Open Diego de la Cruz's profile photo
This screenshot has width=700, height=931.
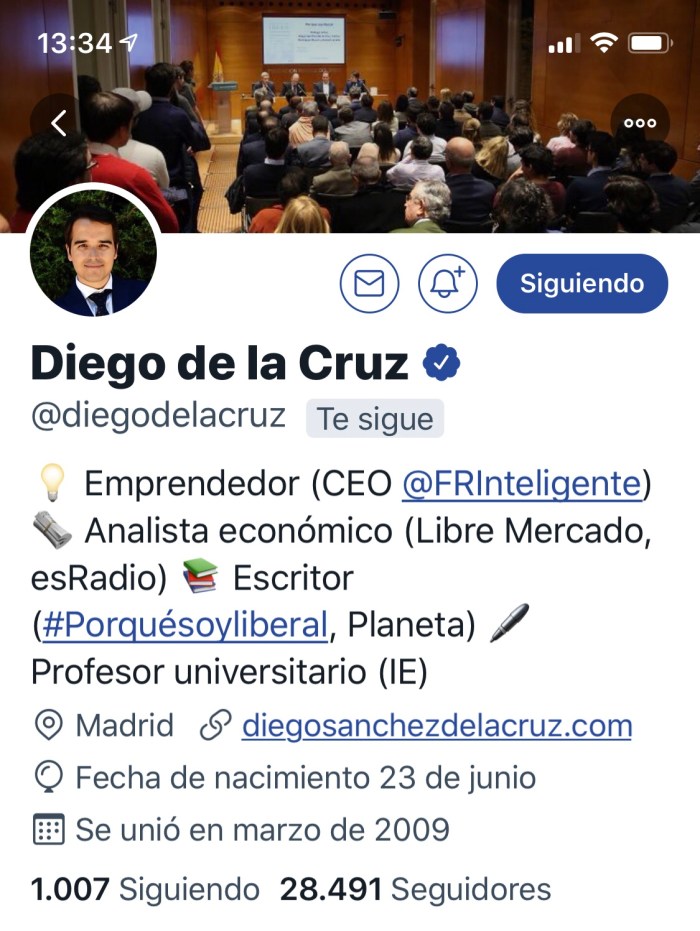point(93,253)
